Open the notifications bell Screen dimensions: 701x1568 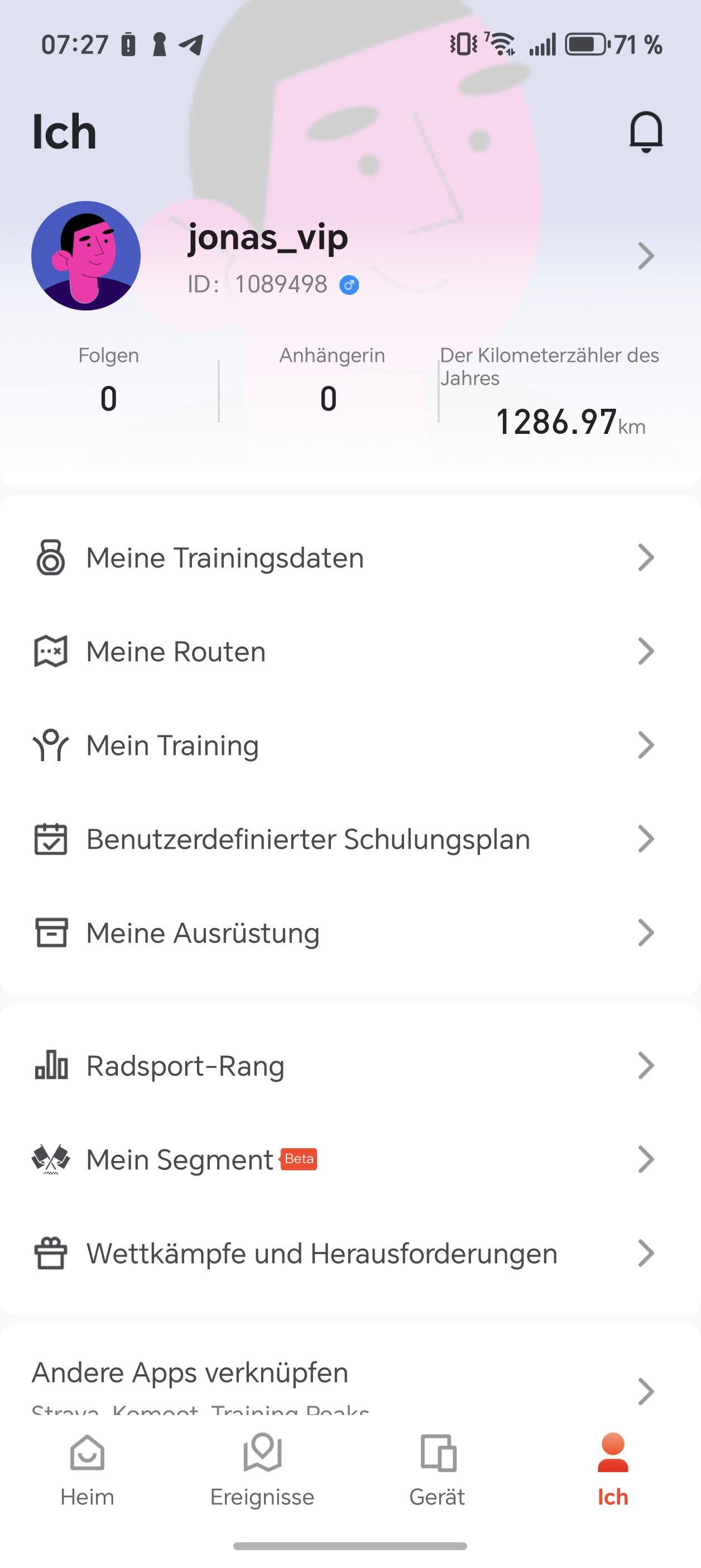click(x=646, y=131)
